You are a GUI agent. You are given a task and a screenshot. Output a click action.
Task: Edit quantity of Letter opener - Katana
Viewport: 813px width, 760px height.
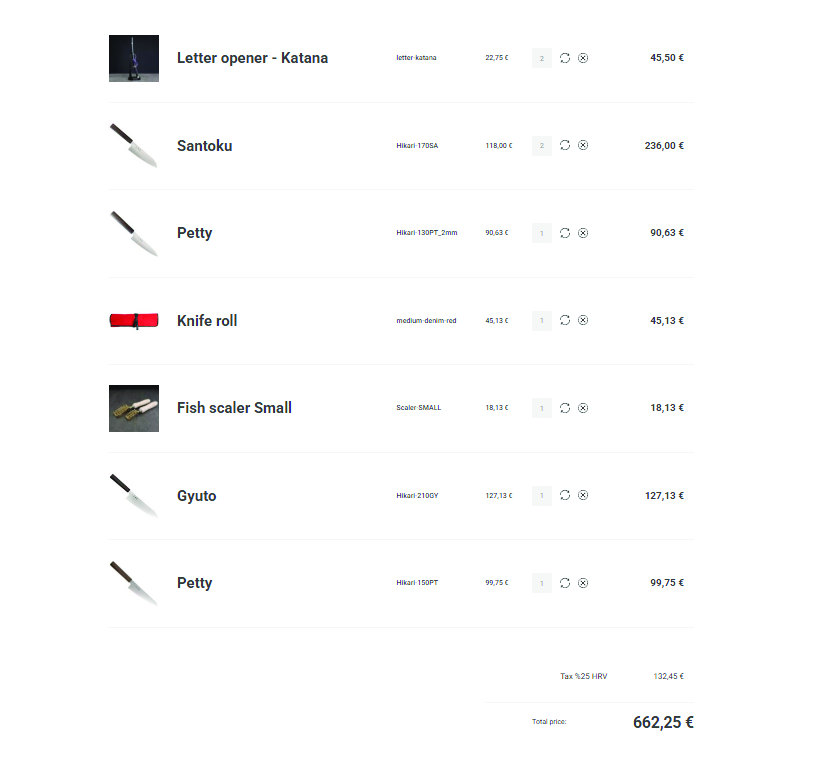542,58
